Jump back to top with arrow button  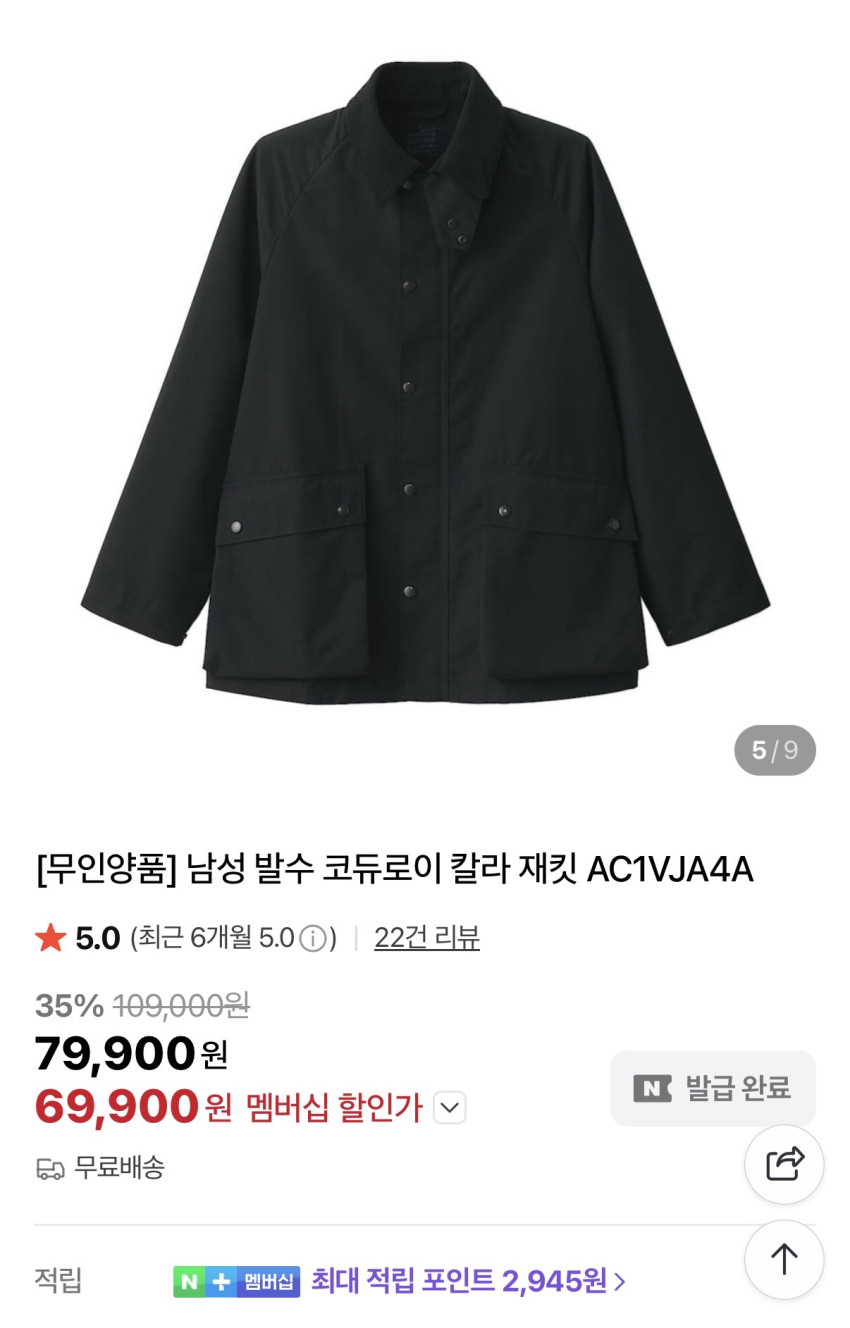pos(784,1259)
